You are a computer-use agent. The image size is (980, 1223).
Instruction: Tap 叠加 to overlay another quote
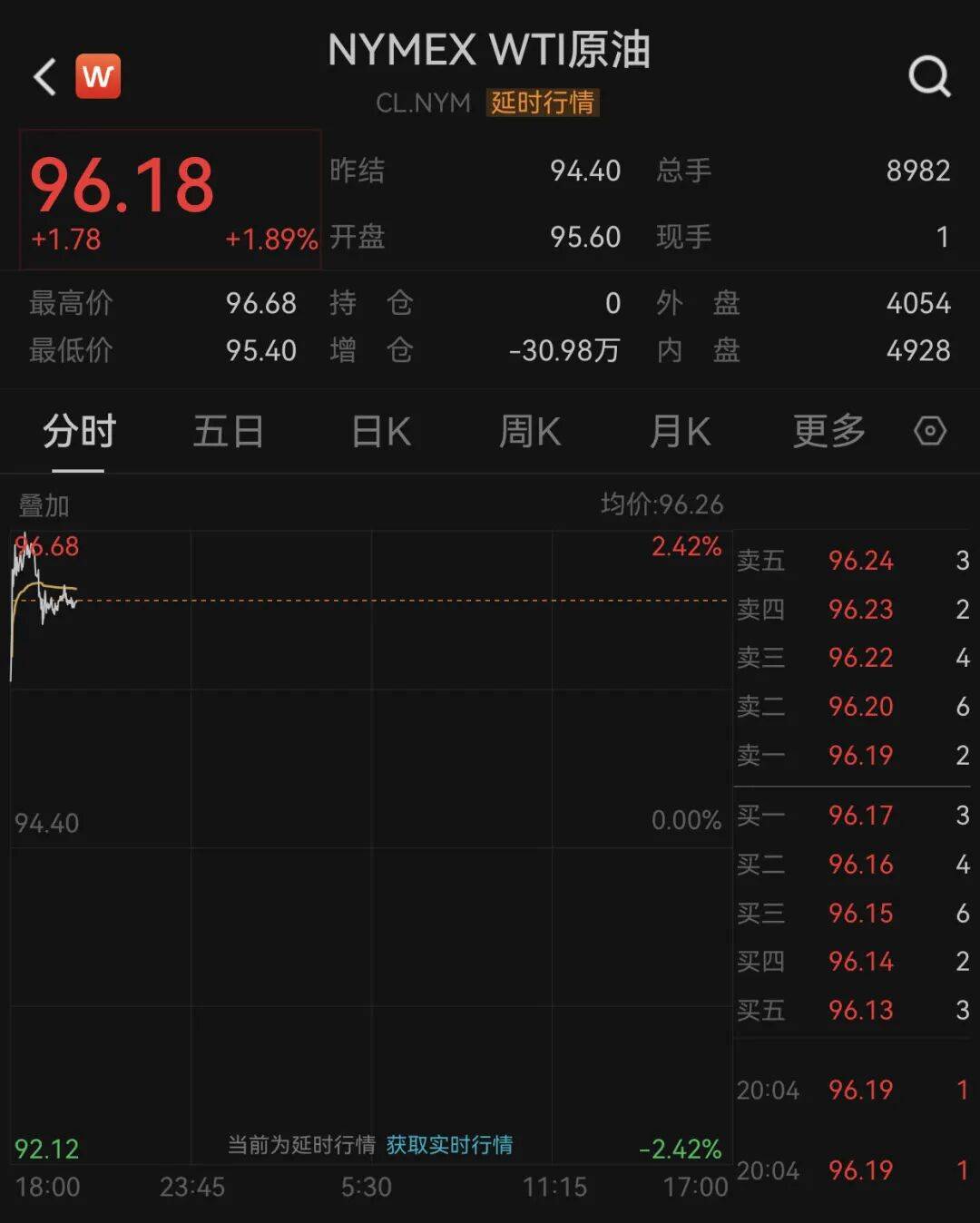pyautogui.click(x=44, y=505)
